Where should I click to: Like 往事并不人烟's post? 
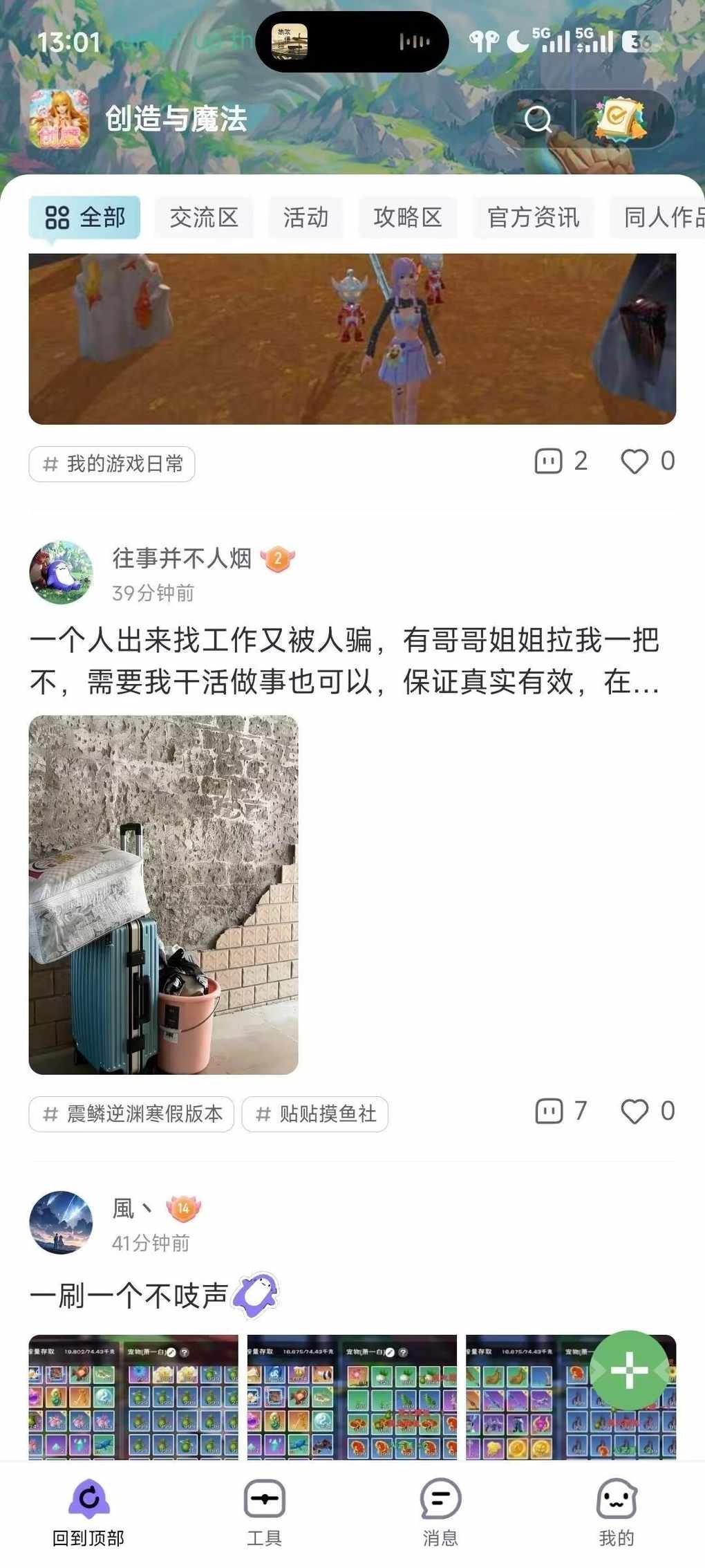click(634, 1112)
